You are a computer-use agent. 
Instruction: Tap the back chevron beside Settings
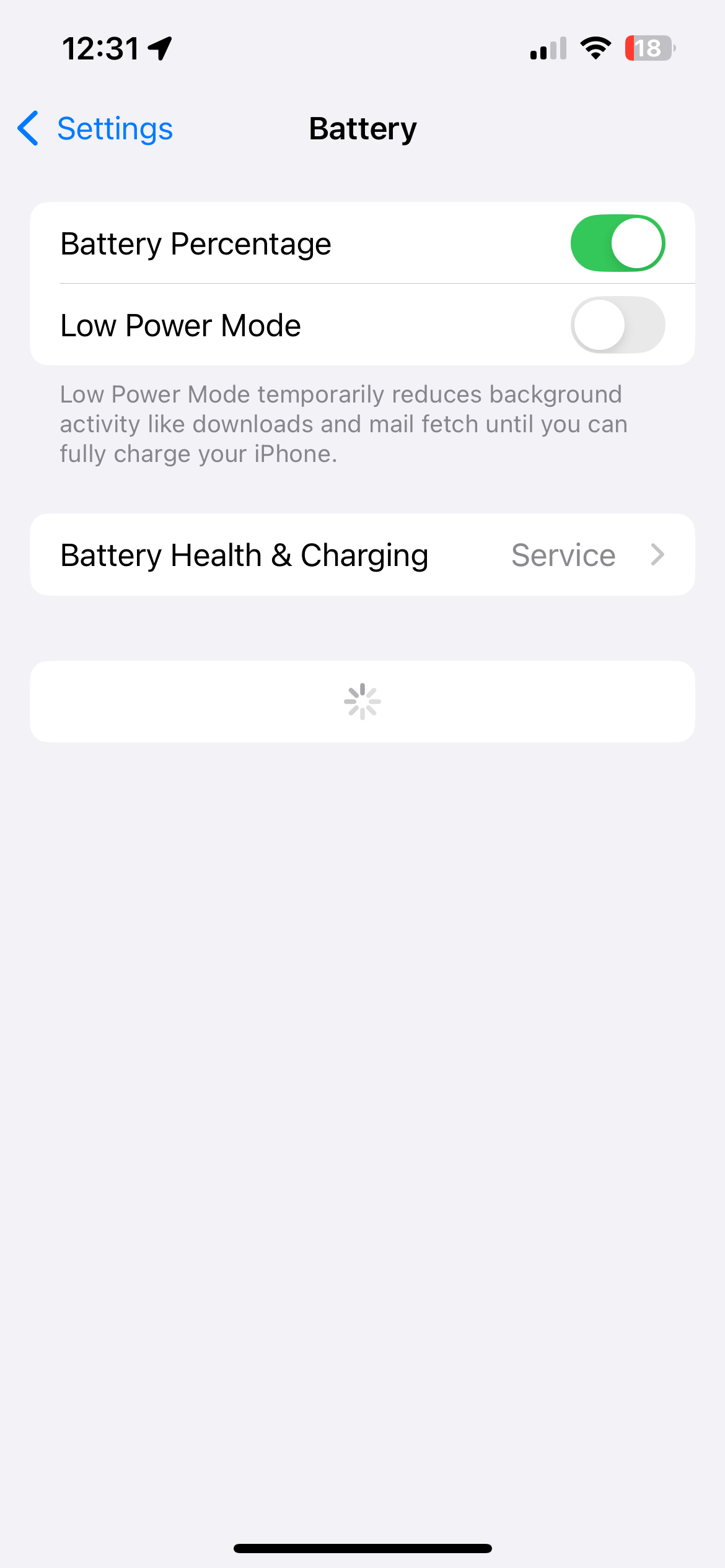pyautogui.click(x=28, y=128)
